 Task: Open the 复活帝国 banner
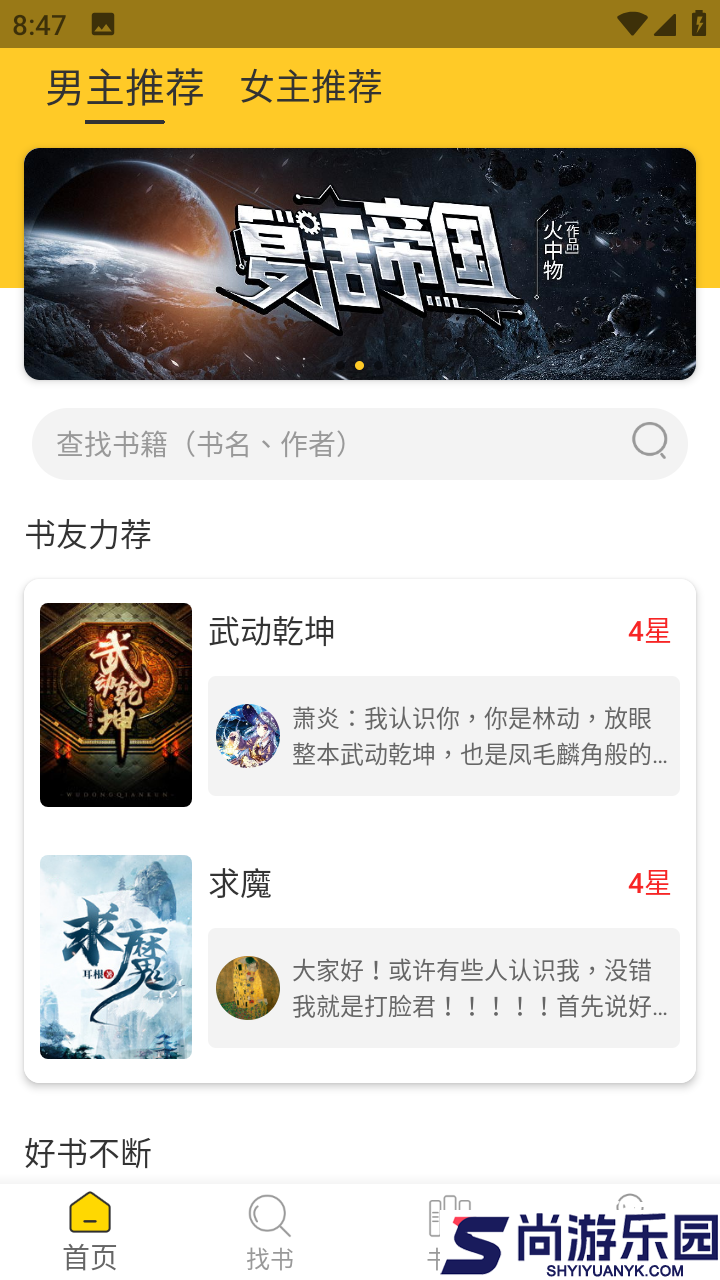tap(359, 263)
